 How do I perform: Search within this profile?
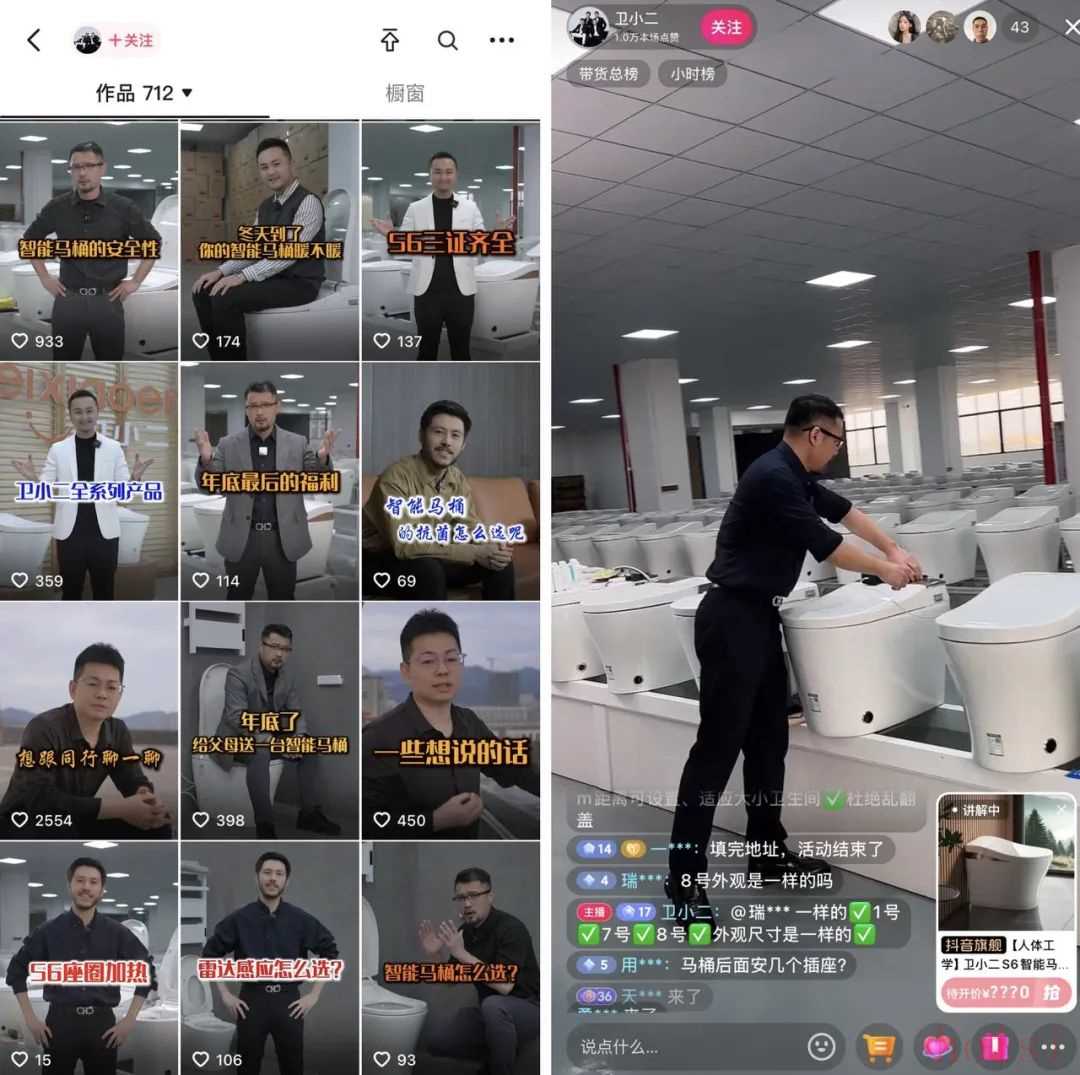tap(447, 40)
